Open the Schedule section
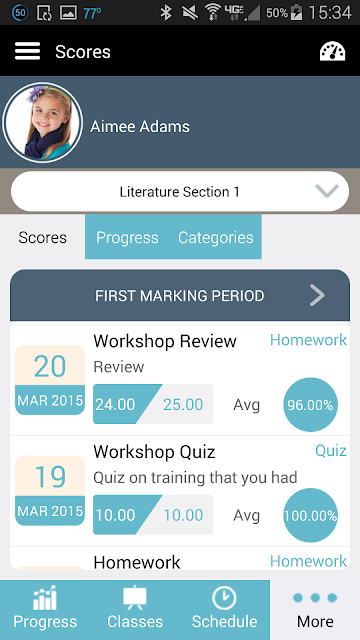360x640 pixels. pos(224,609)
